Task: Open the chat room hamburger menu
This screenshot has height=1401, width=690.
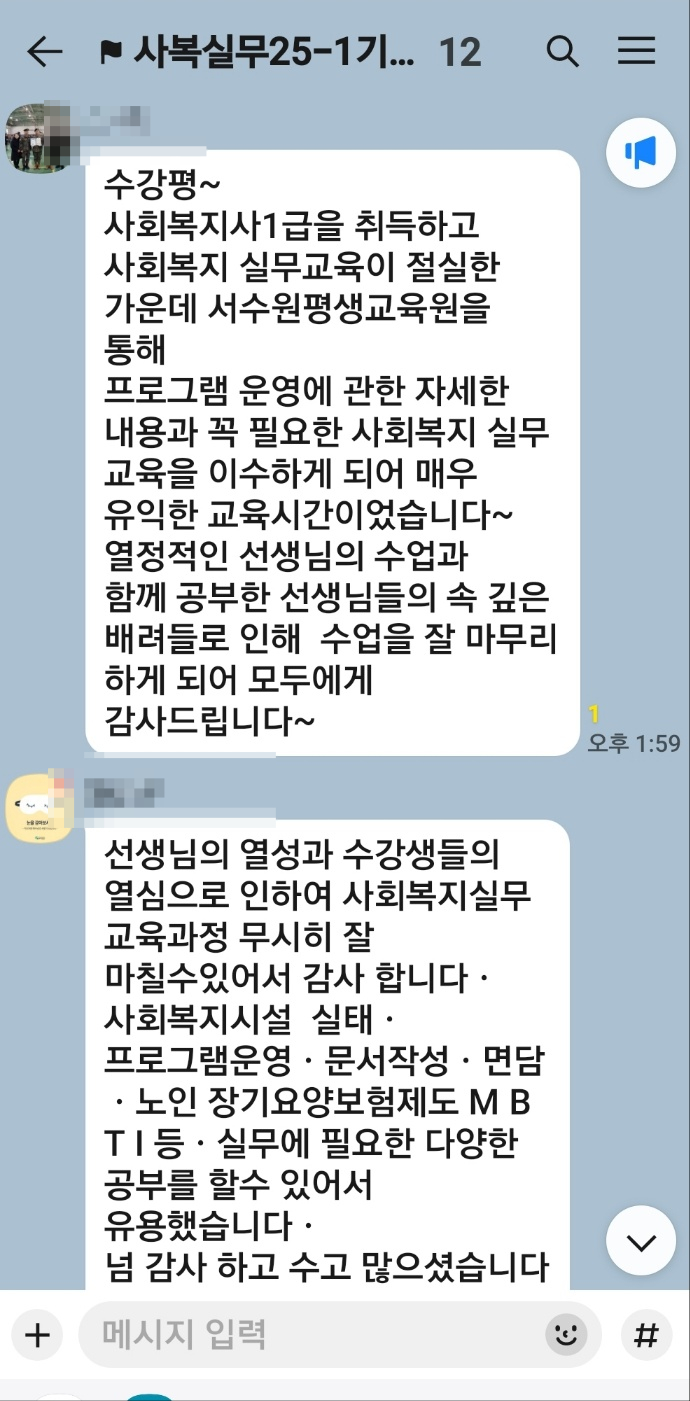Action: point(636,52)
